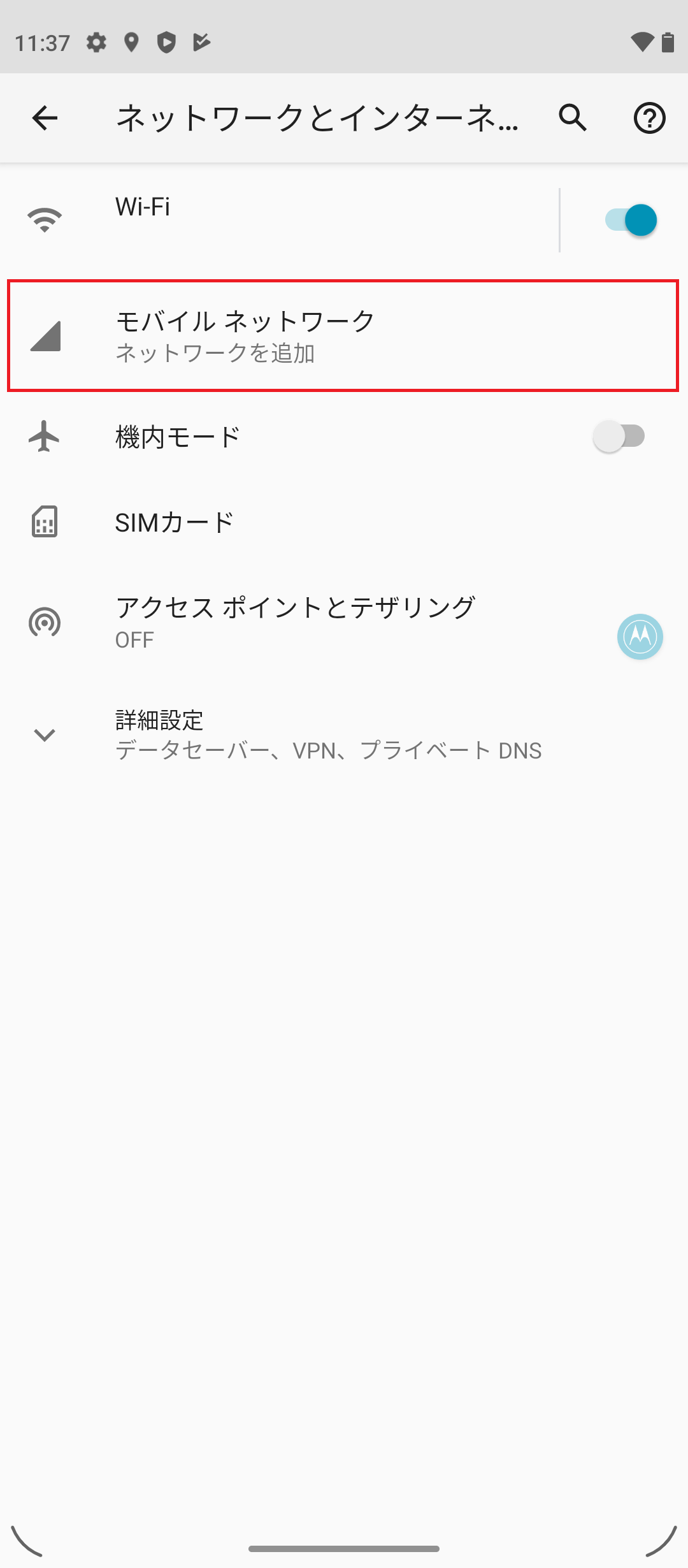Expand 詳細設定 section
Viewport: 688px width, 1568px height.
coord(344,735)
